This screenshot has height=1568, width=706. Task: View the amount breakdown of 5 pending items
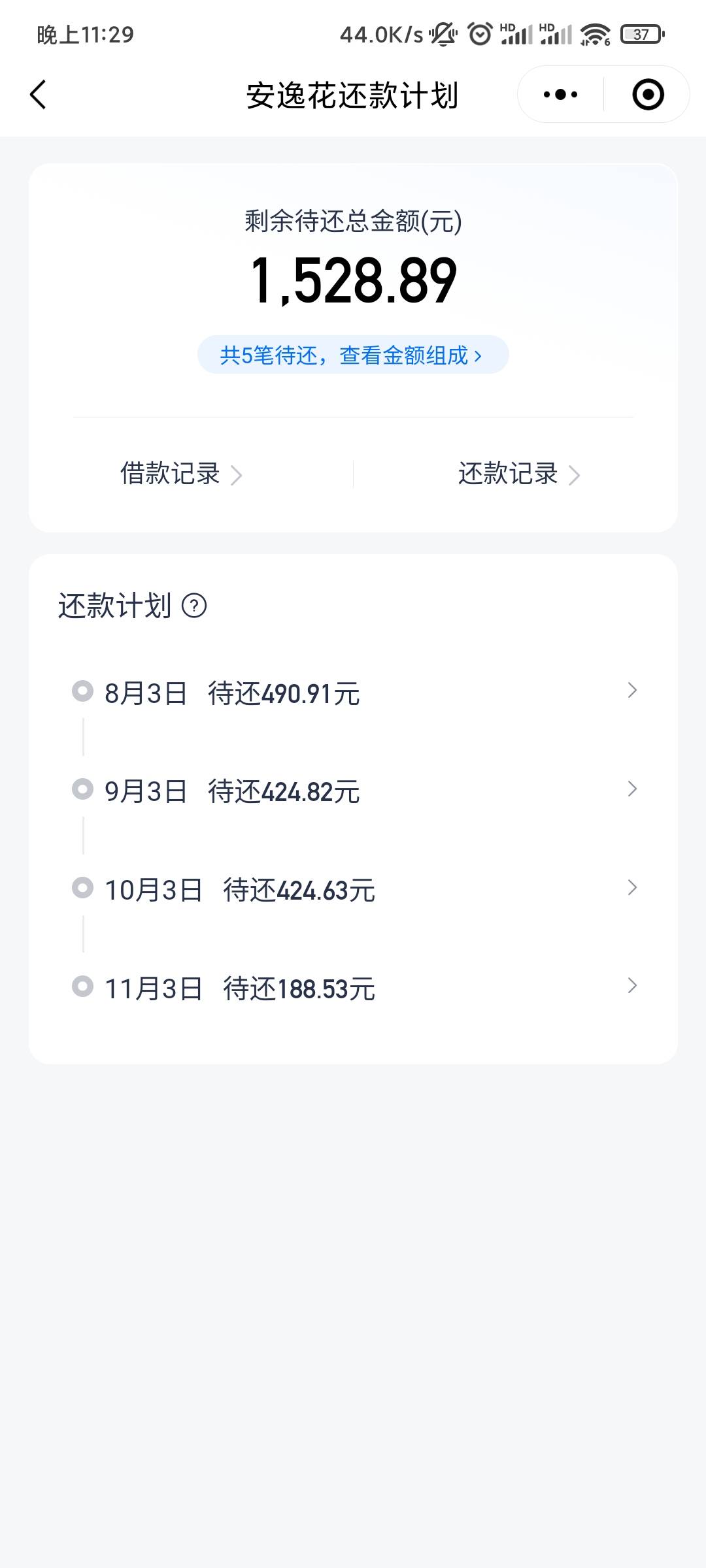point(353,355)
